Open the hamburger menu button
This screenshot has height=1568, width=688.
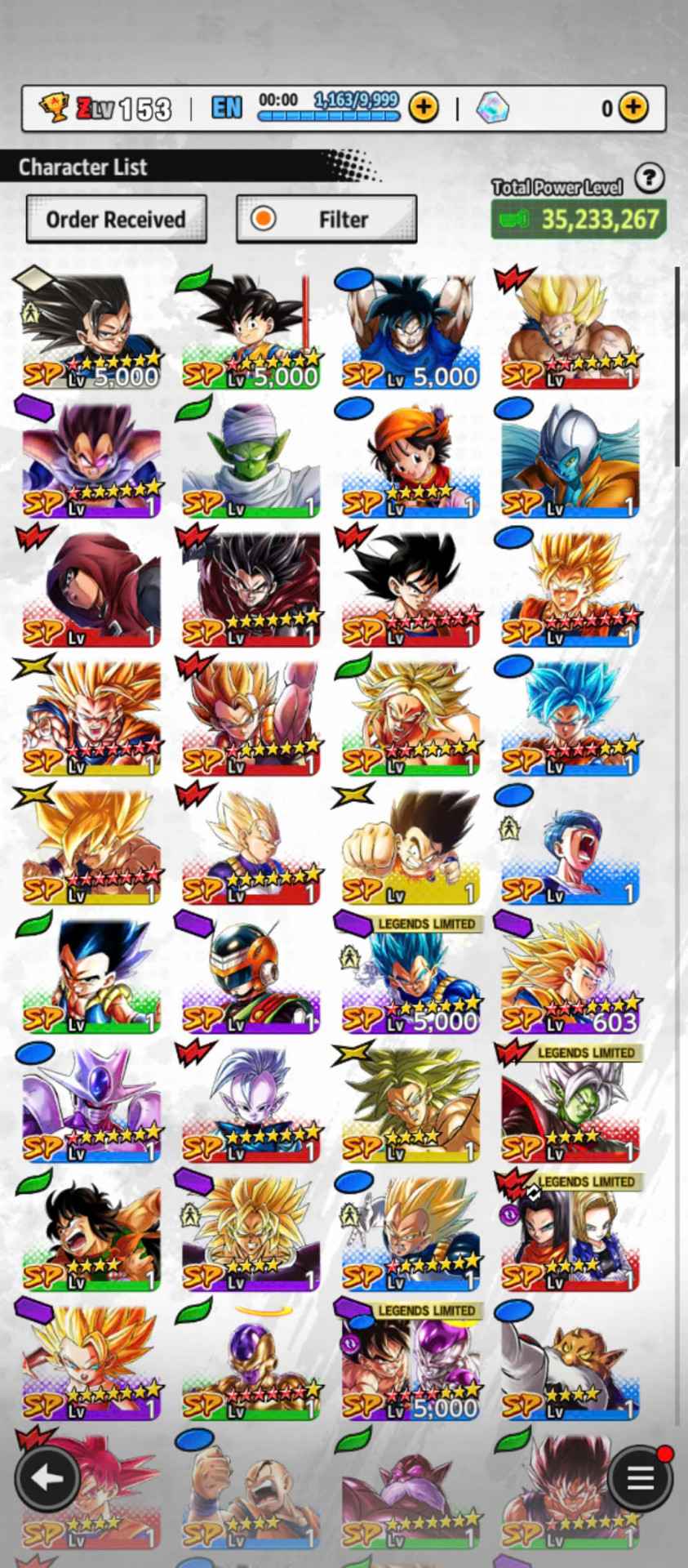(x=640, y=1477)
